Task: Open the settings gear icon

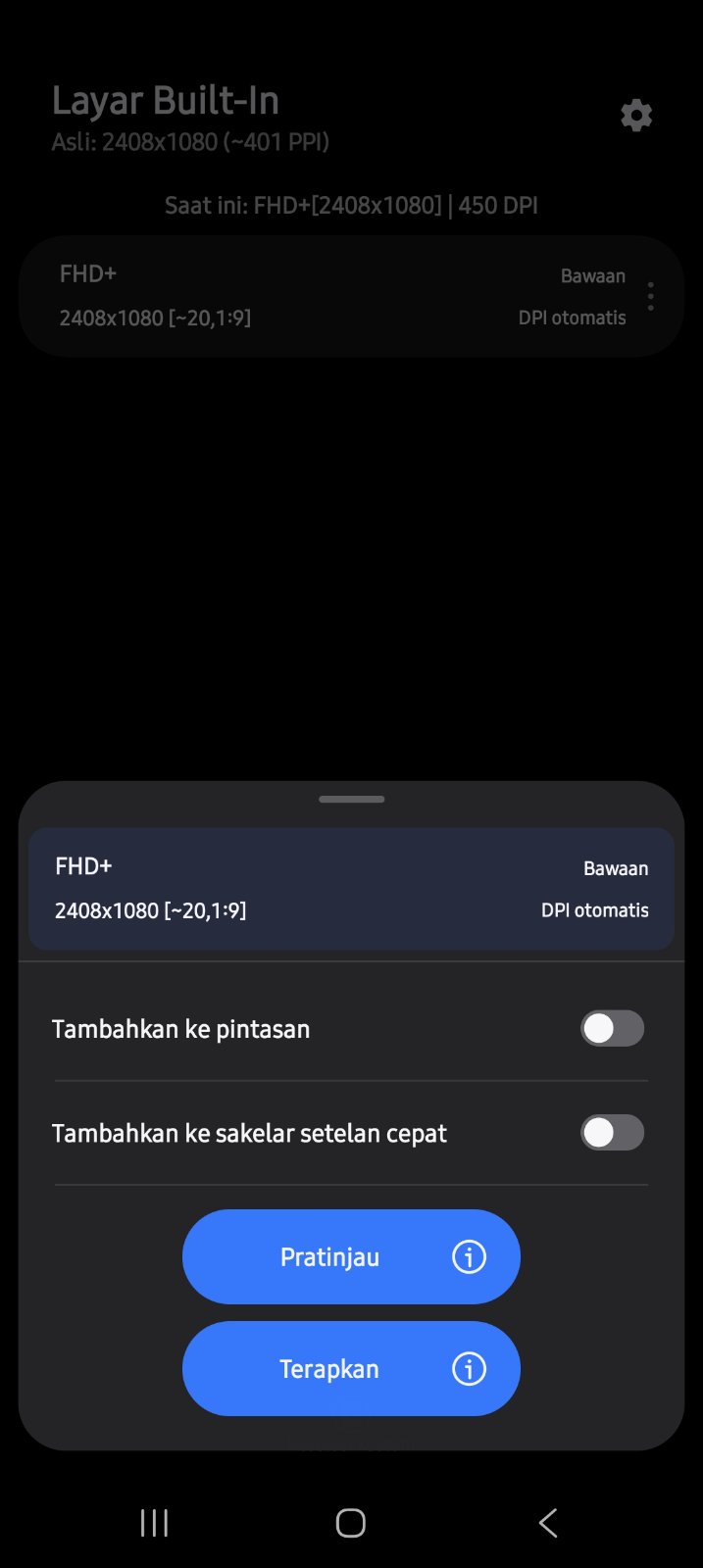Action: click(x=636, y=116)
